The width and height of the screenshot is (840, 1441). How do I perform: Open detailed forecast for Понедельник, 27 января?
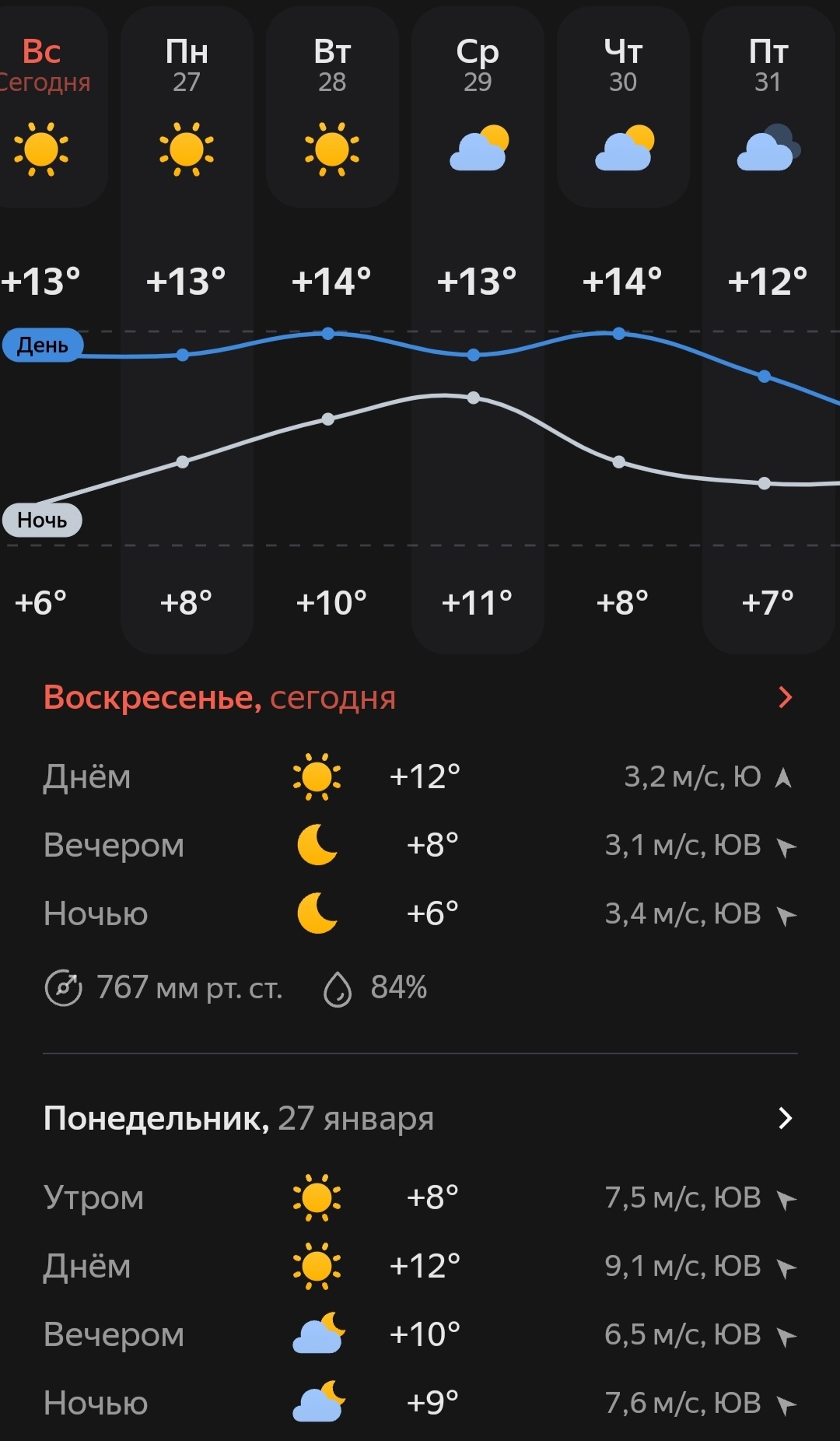785,1118
